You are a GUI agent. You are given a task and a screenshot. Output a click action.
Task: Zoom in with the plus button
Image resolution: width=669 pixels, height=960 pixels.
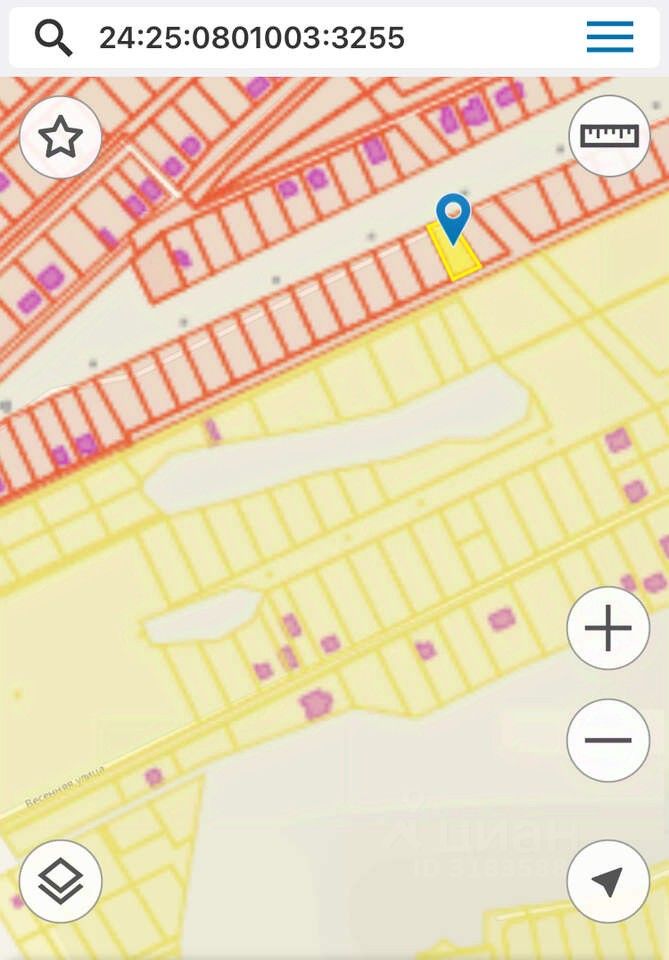608,628
